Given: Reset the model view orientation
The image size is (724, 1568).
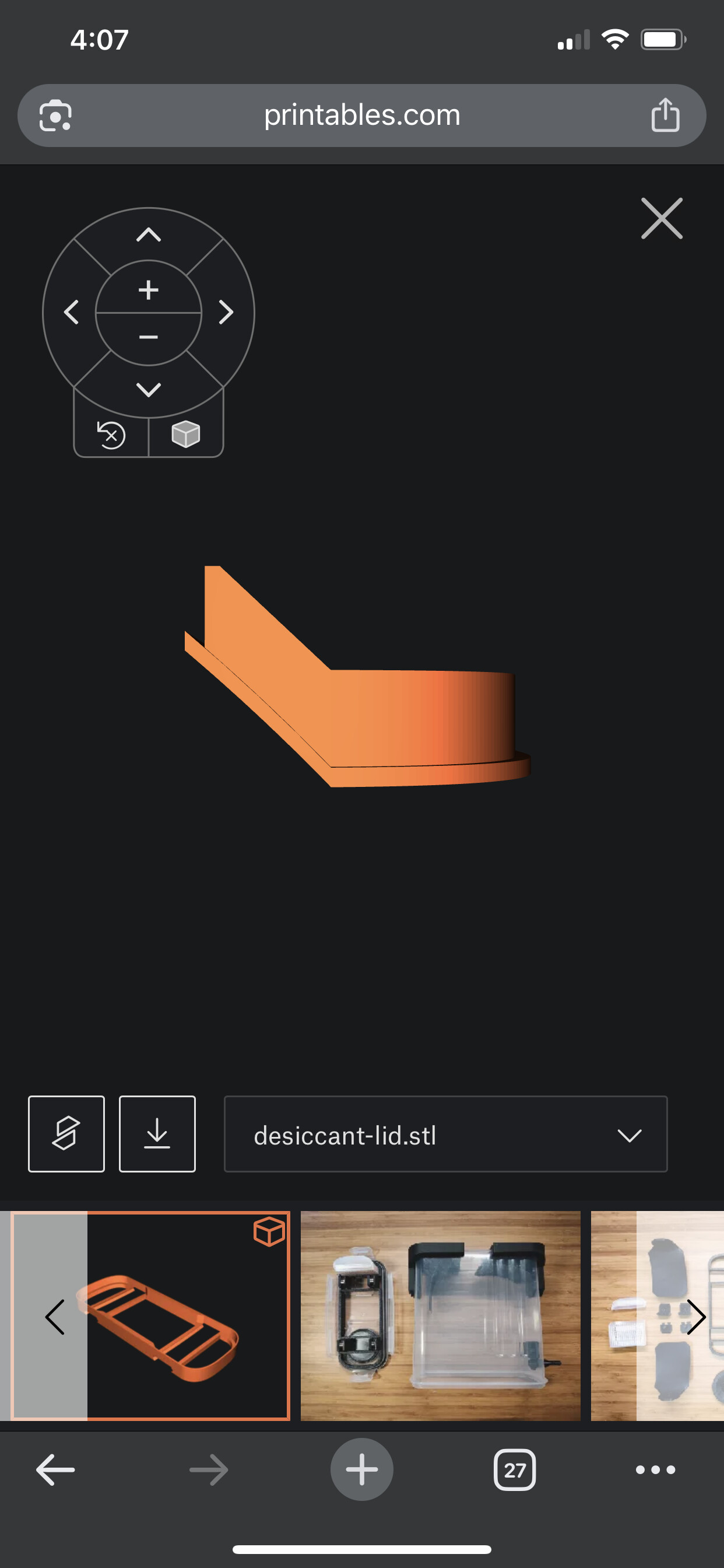Looking at the screenshot, I should click(x=111, y=435).
